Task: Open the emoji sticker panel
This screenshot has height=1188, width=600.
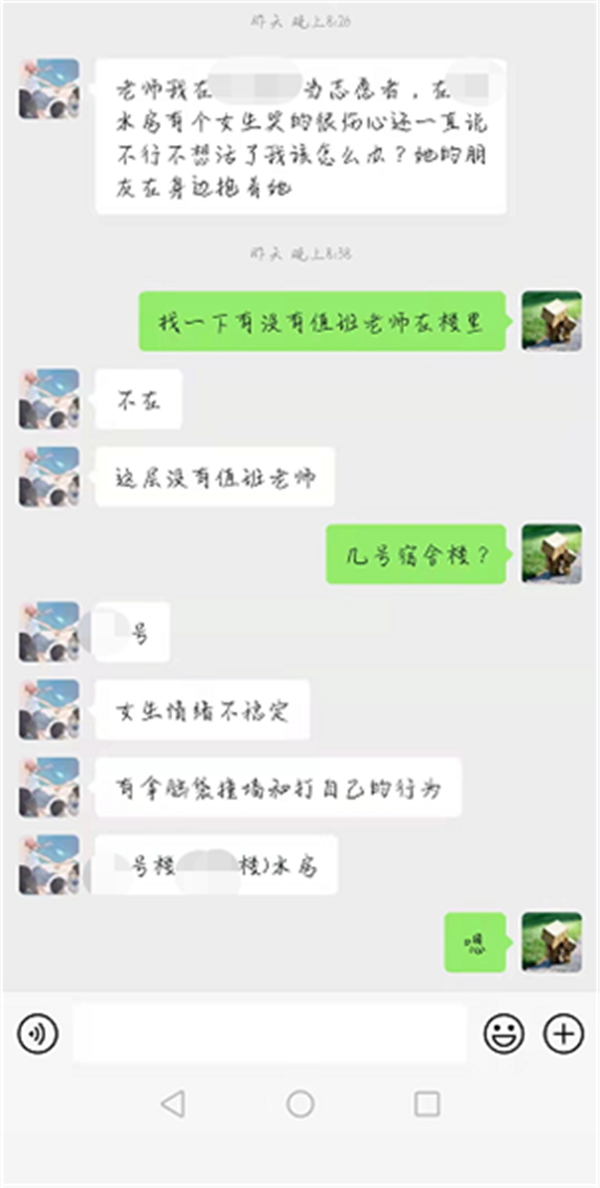Action: (x=503, y=1033)
